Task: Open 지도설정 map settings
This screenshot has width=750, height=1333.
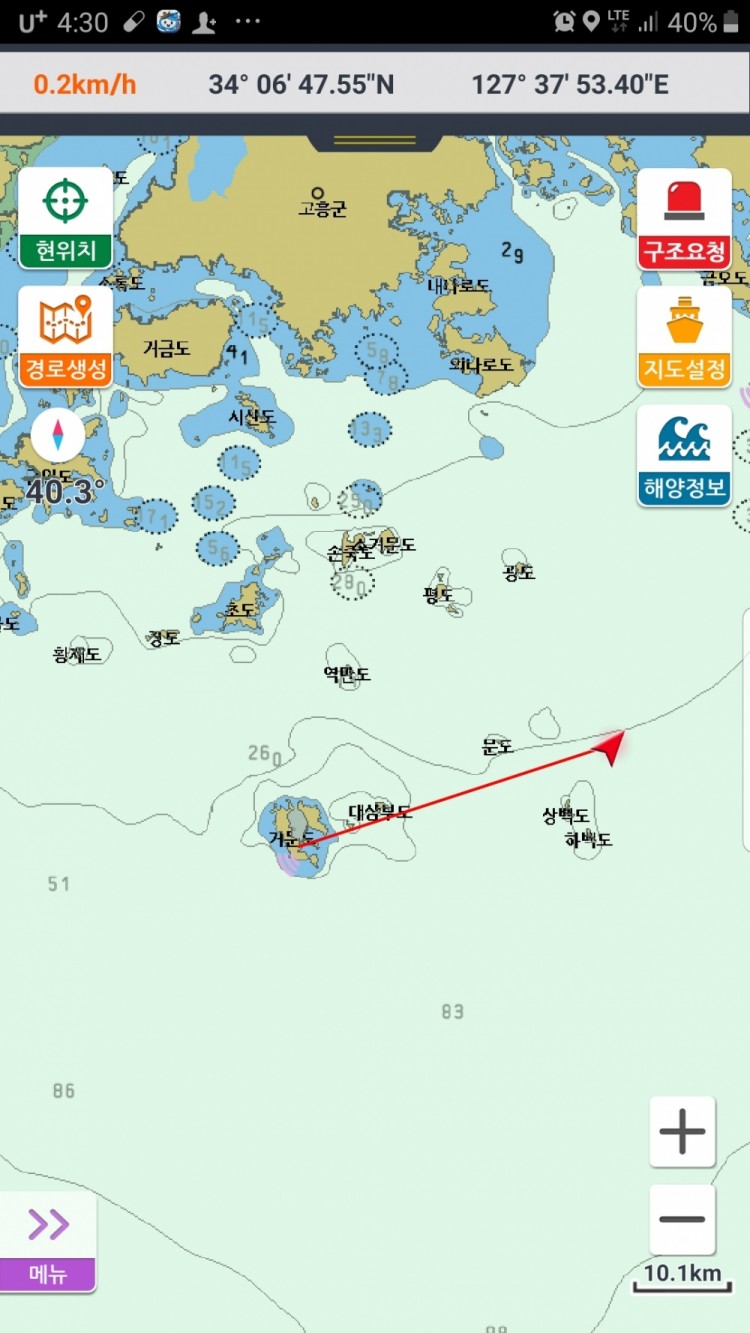Action: coord(684,337)
